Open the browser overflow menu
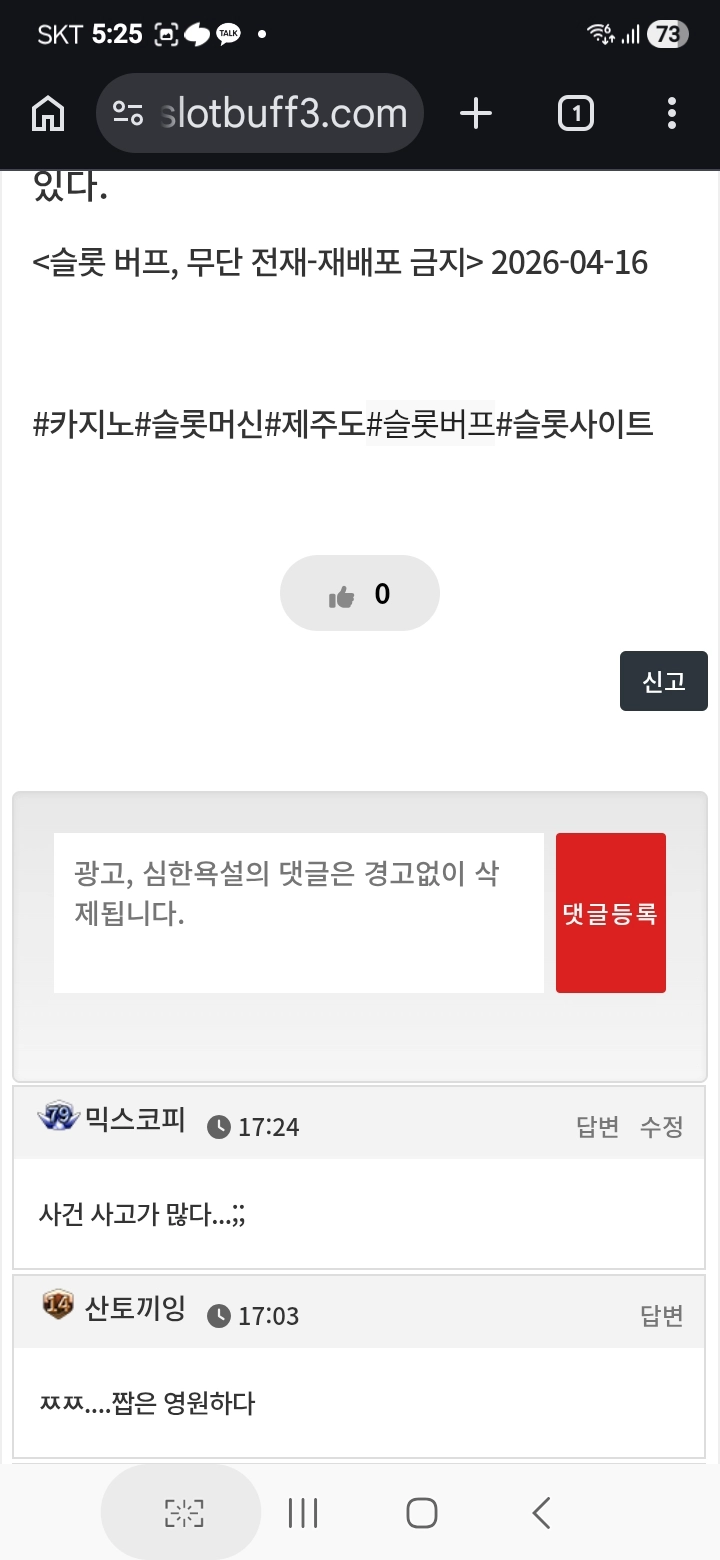 [672, 114]
